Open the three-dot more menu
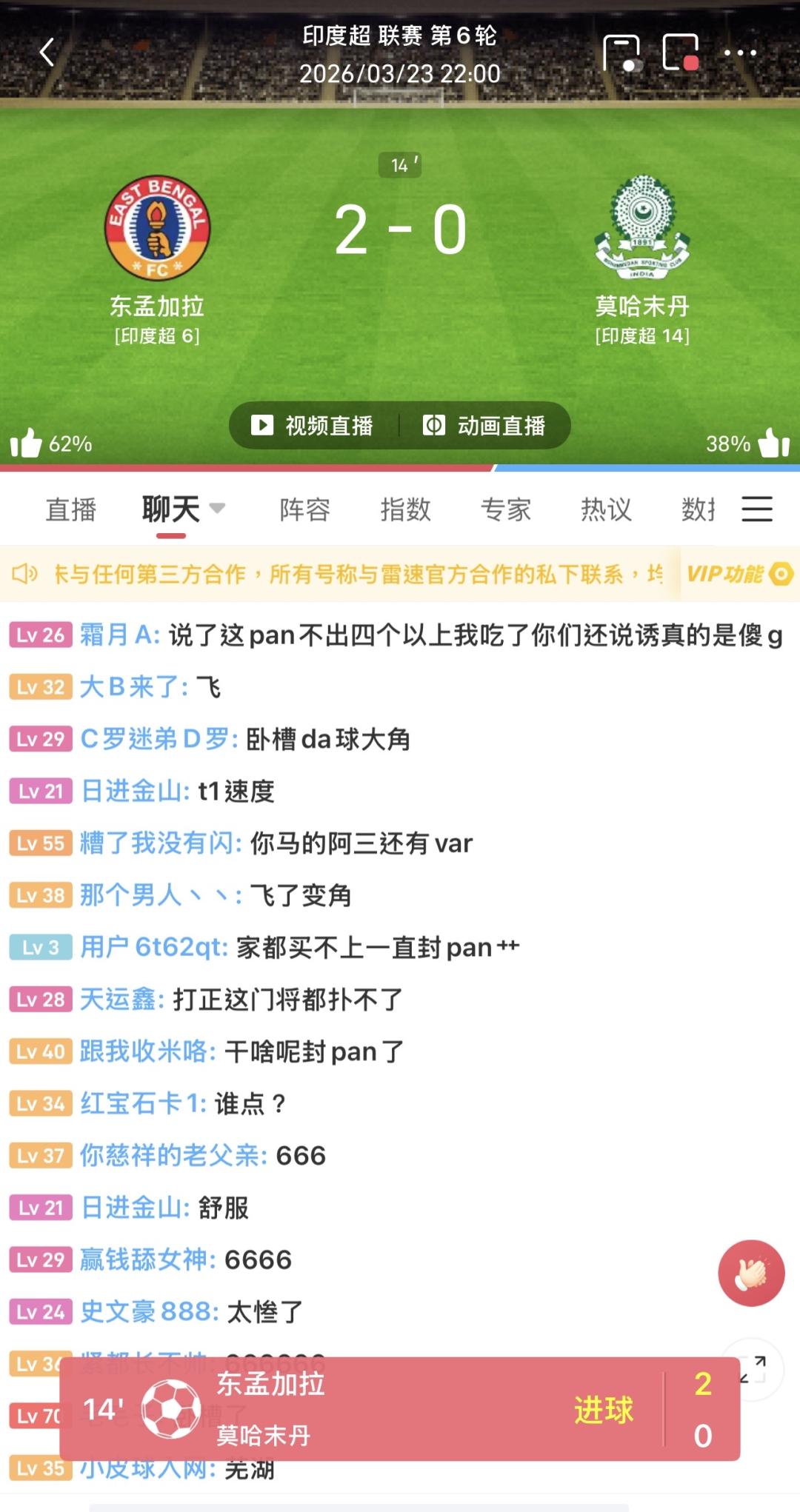 tap(740, 53)
